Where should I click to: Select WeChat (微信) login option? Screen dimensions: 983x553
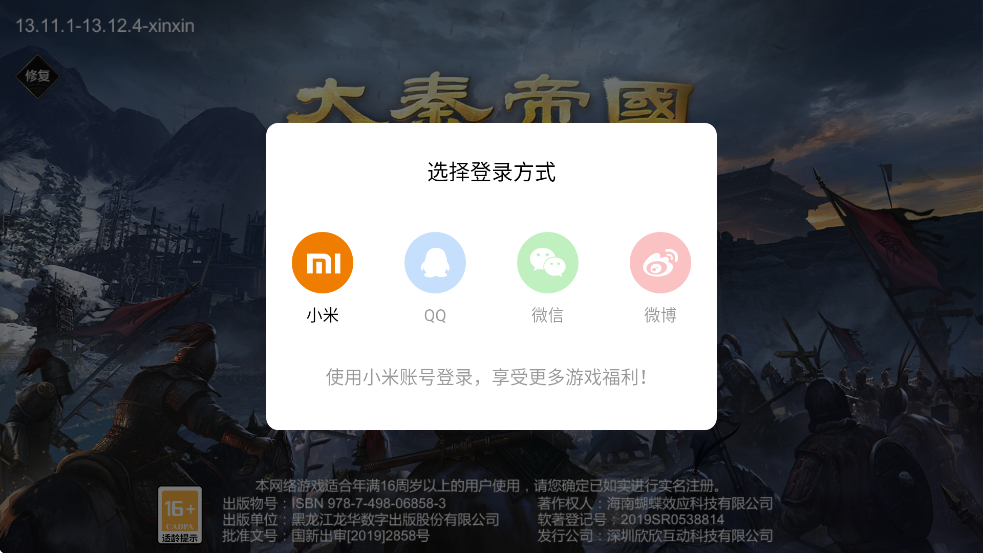(x=547, y=263)
